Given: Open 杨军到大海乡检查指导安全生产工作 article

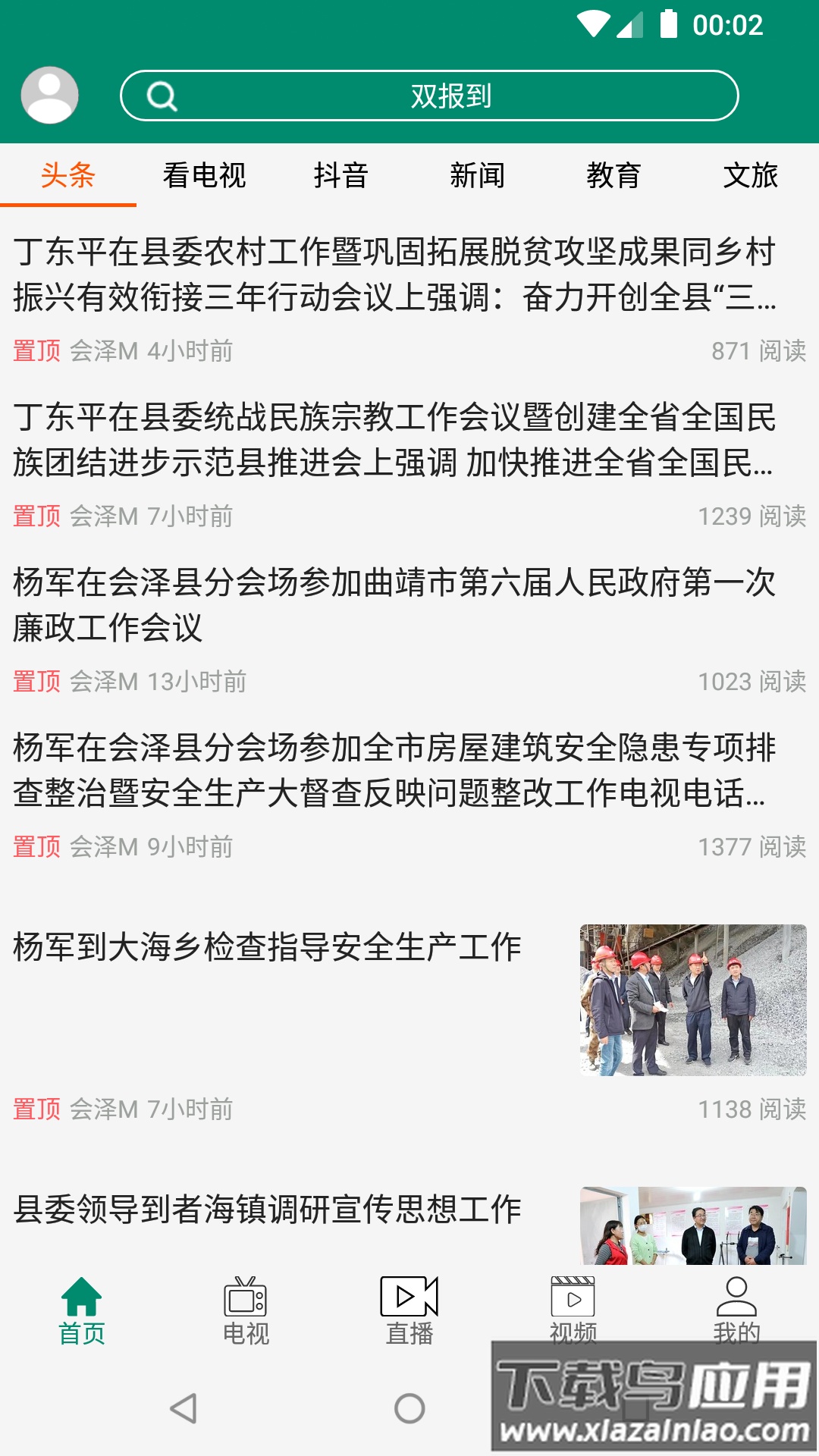Looking at the screenshot, I should pos(267,947).
